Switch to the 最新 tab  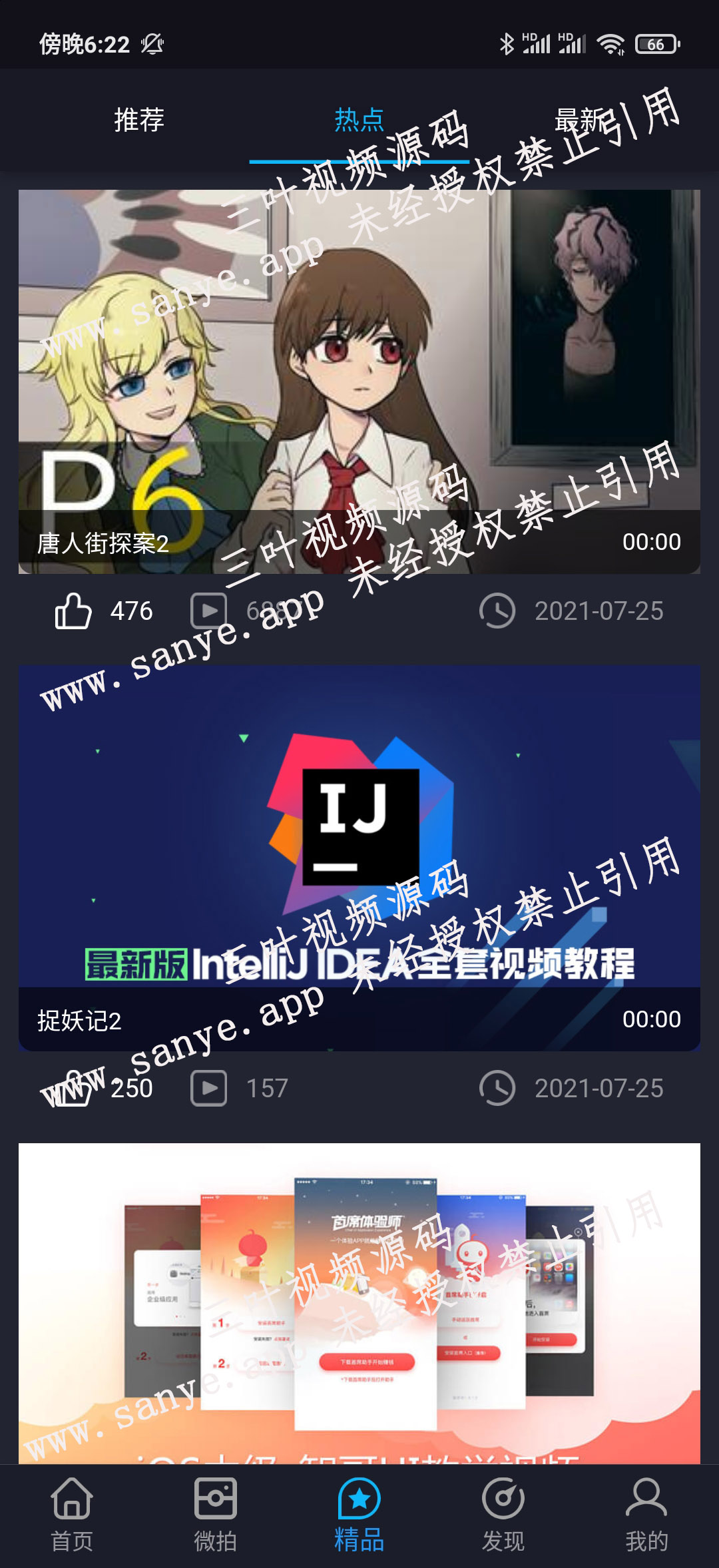pos(581,120)
